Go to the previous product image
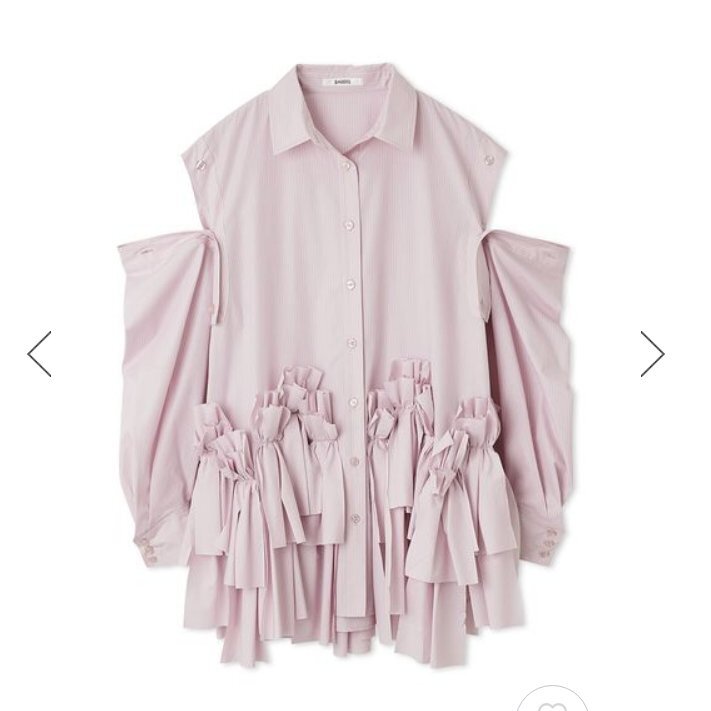 click(39, 353)
